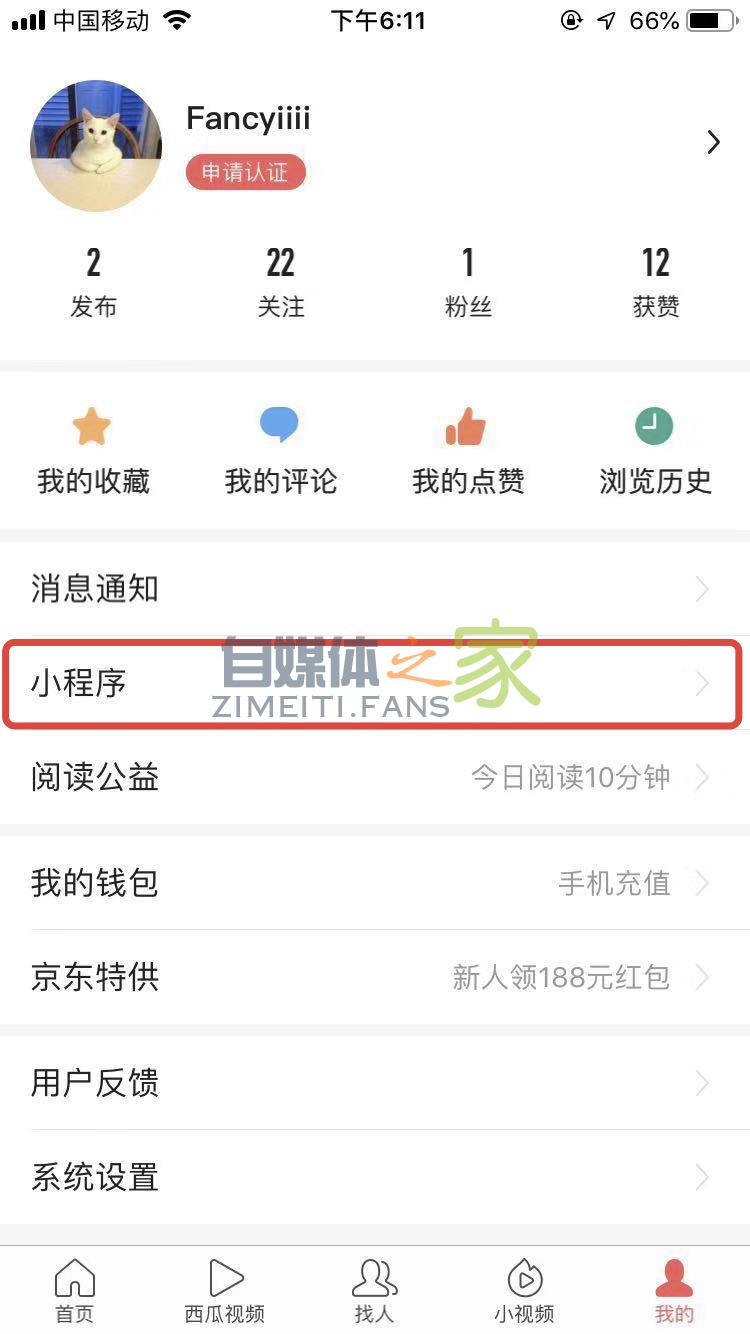The width and height of the screenshot is (750, 1334).
Task: Open 阅读公益 reading charity row
Action: coord(375,777)
